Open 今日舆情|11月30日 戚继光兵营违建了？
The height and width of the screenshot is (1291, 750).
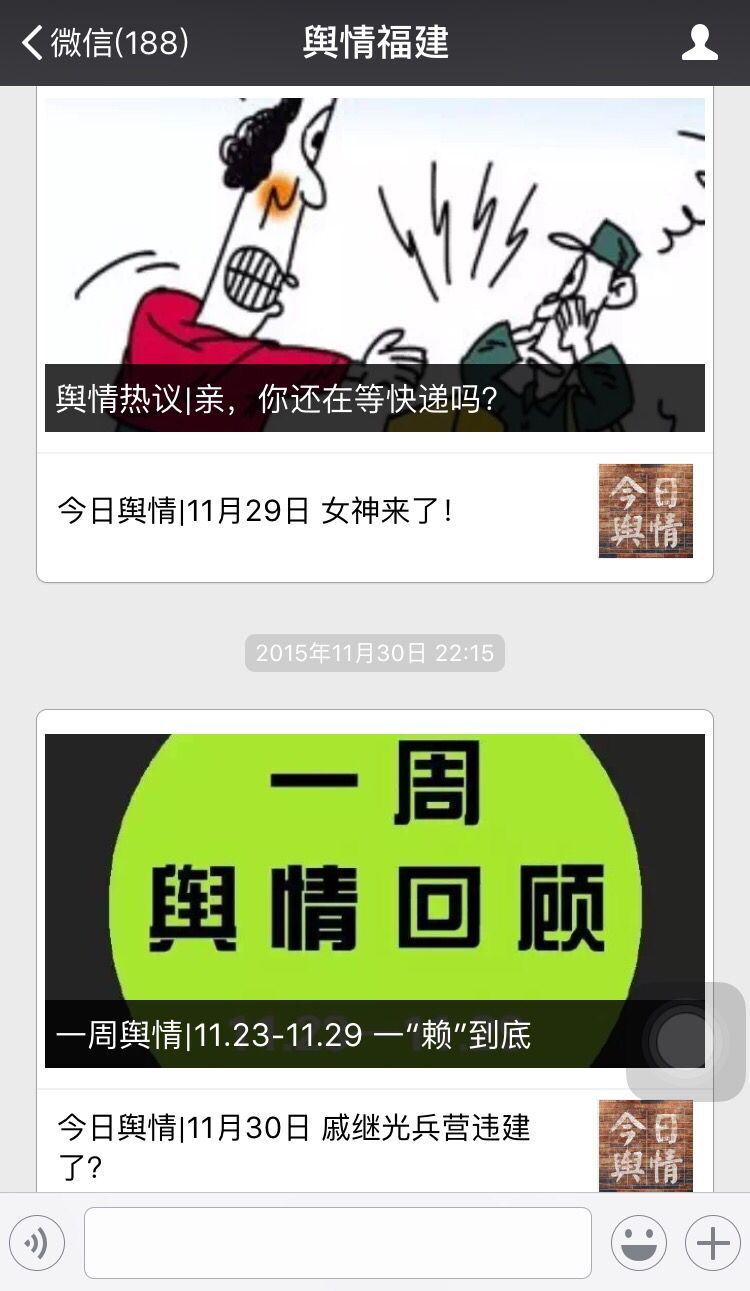[x=320, y=1144]
